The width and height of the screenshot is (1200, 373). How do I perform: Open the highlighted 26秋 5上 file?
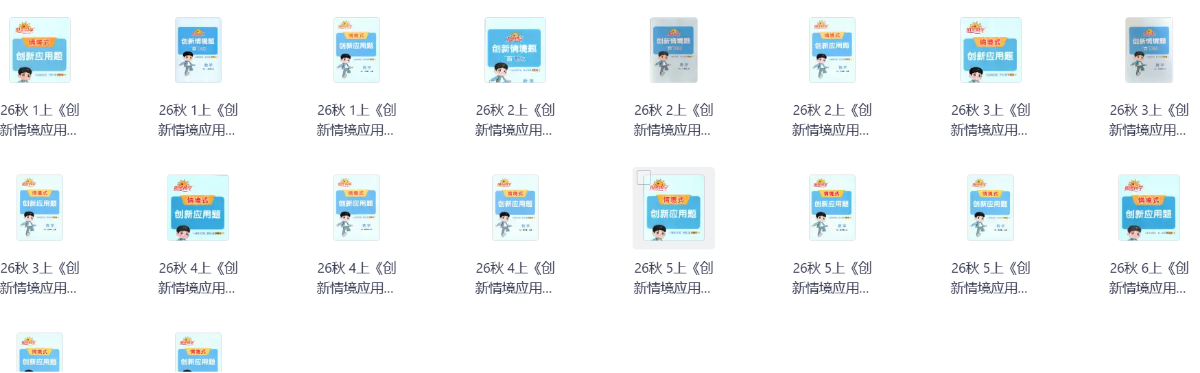tap(673, 208)
